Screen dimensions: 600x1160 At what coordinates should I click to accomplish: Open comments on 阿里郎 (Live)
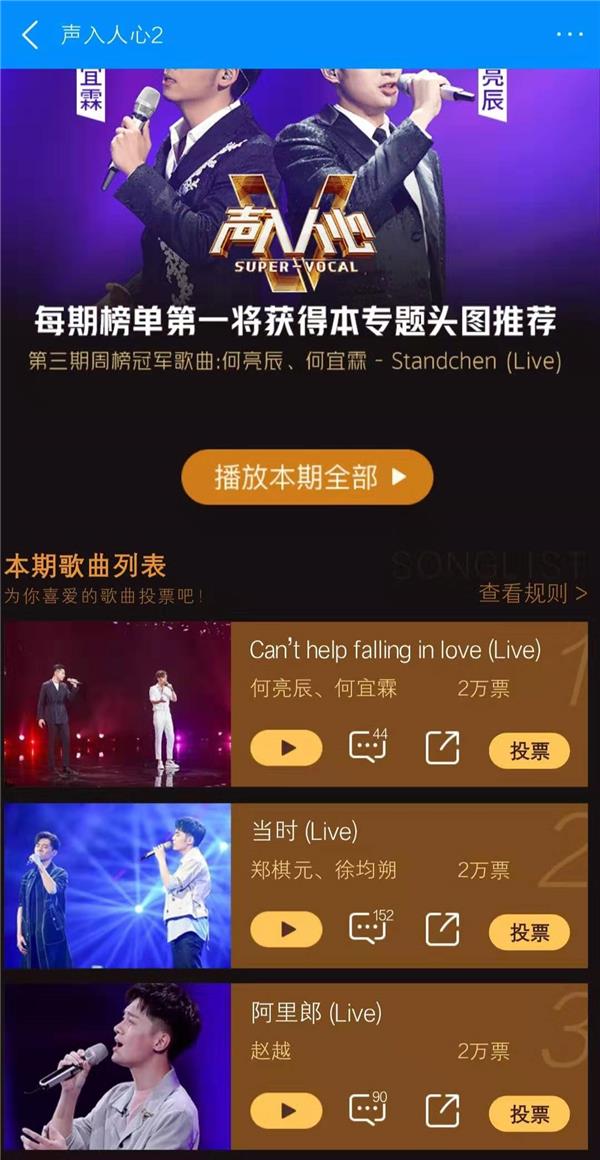tap(367, 1110)
